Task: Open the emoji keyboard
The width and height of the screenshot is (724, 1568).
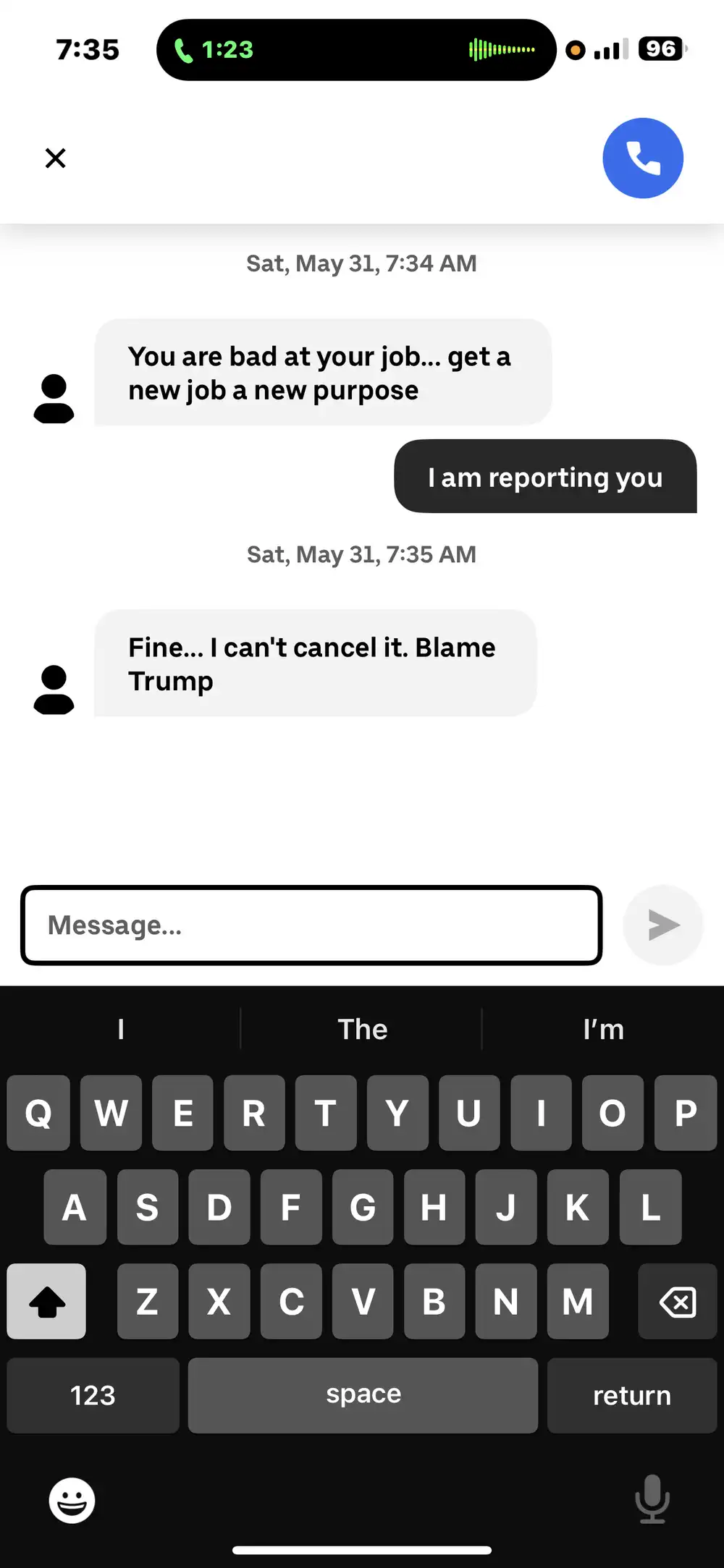Action: (x=72, y=1500)
